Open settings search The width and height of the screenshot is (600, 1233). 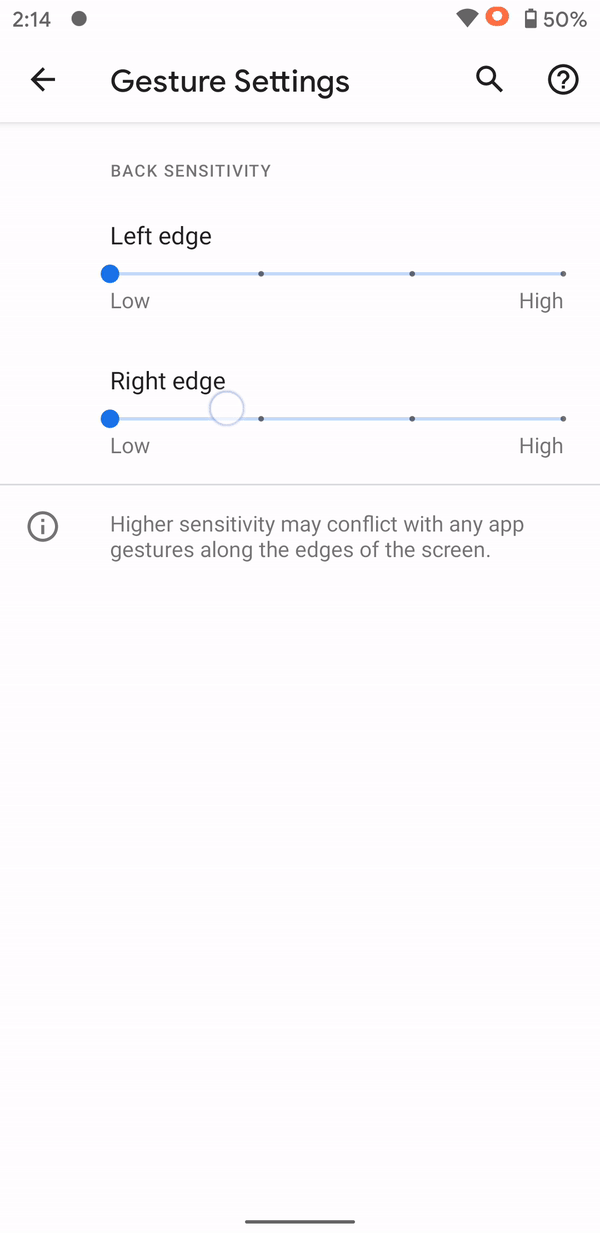(489, 80)
